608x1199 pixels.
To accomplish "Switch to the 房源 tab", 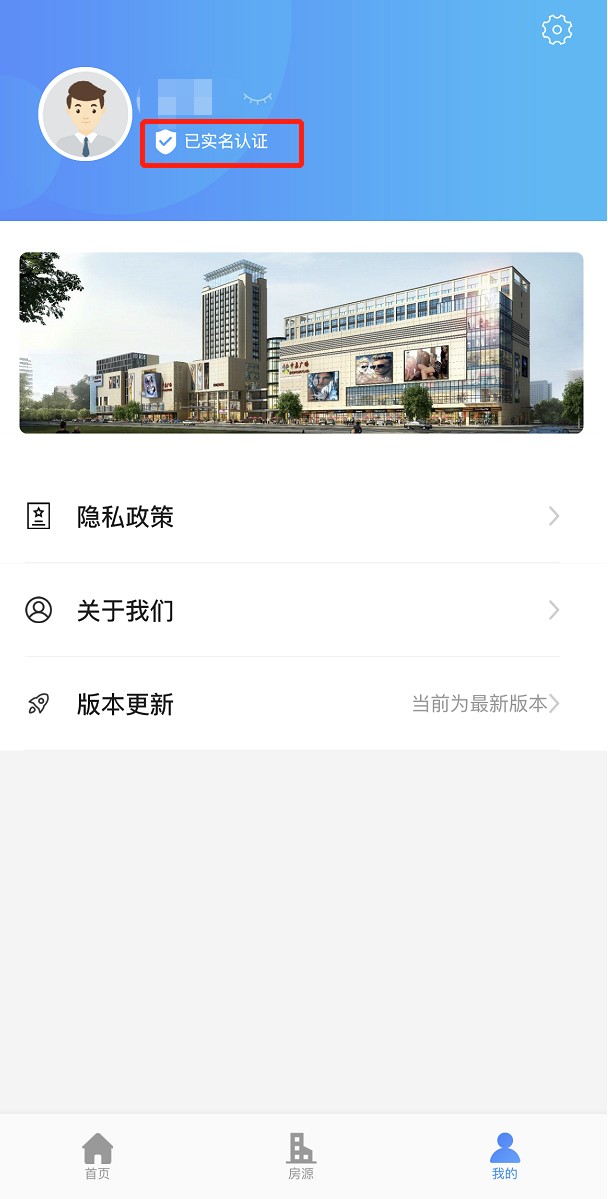I will [301, 1156].
